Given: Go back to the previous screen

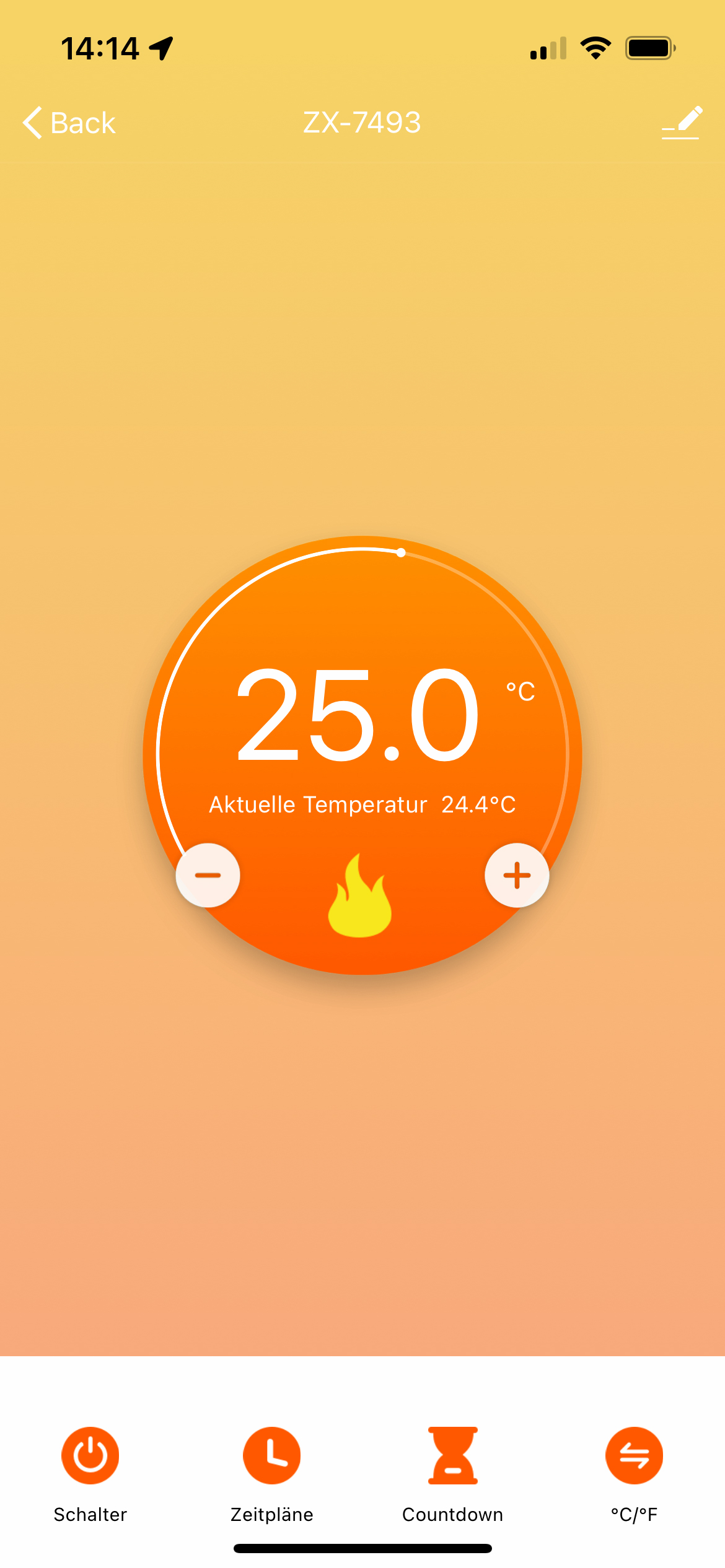Looking at the screenshot, I should click(x=68, y=123).
